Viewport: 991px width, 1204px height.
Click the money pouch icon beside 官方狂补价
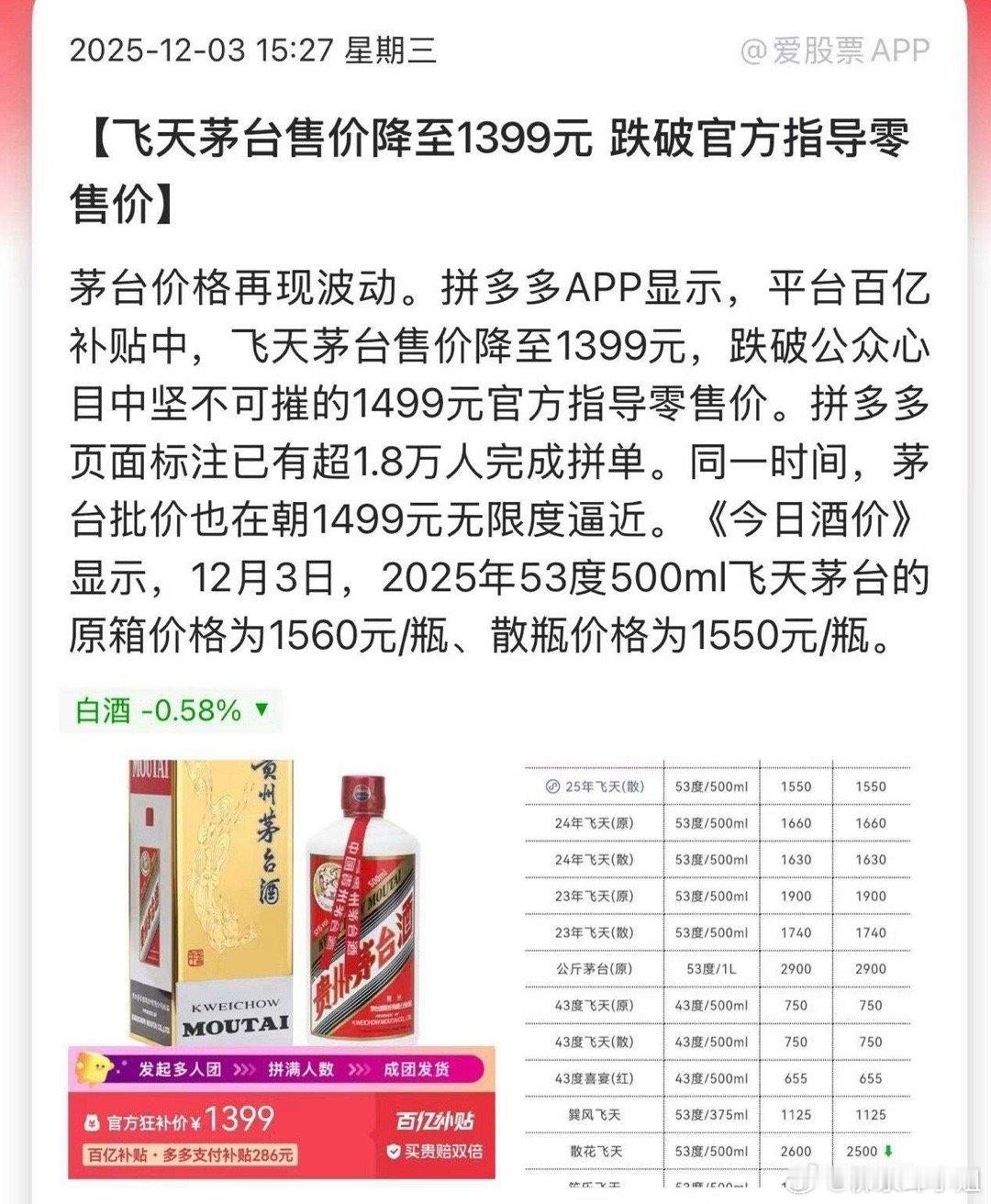pyautogui.click(x=92, y=1121)
